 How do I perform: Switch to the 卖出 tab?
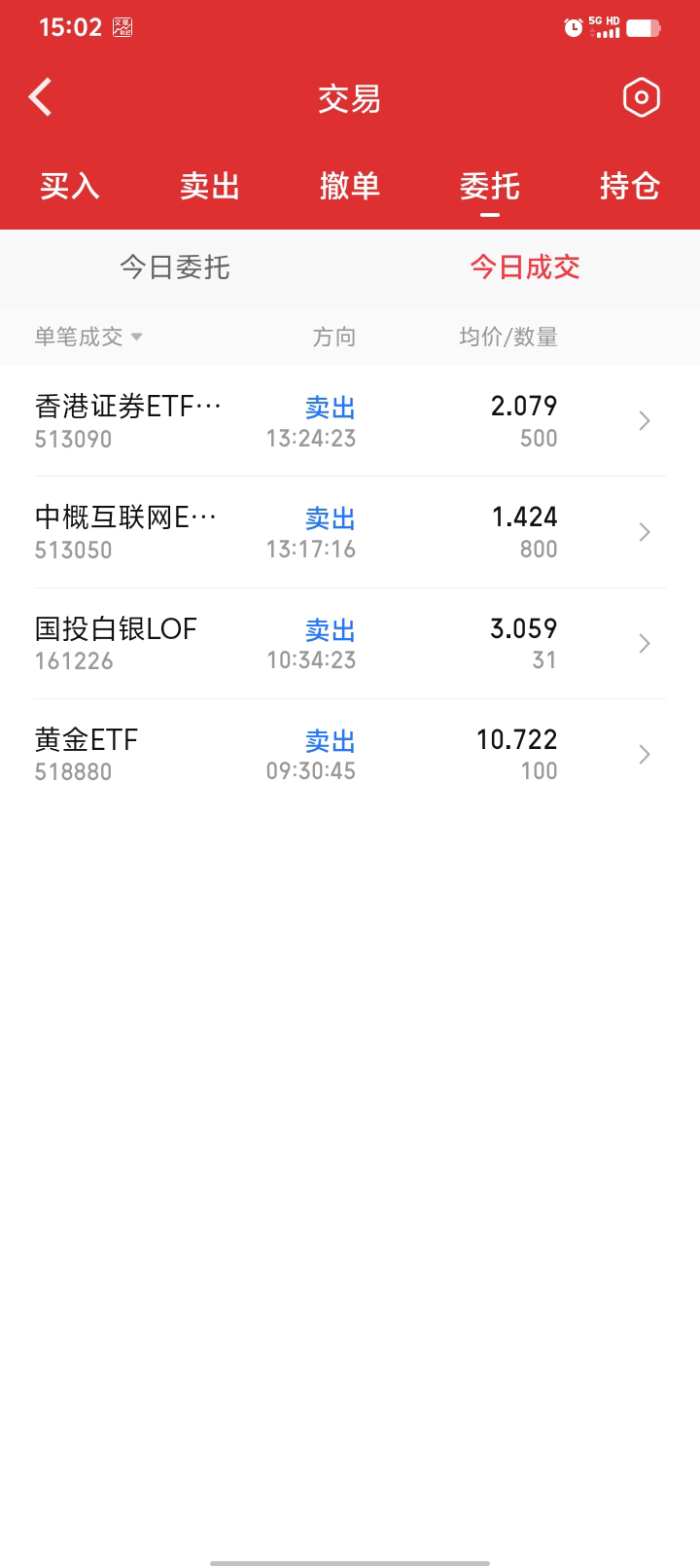pyautogui.click(x=210, y=186)
